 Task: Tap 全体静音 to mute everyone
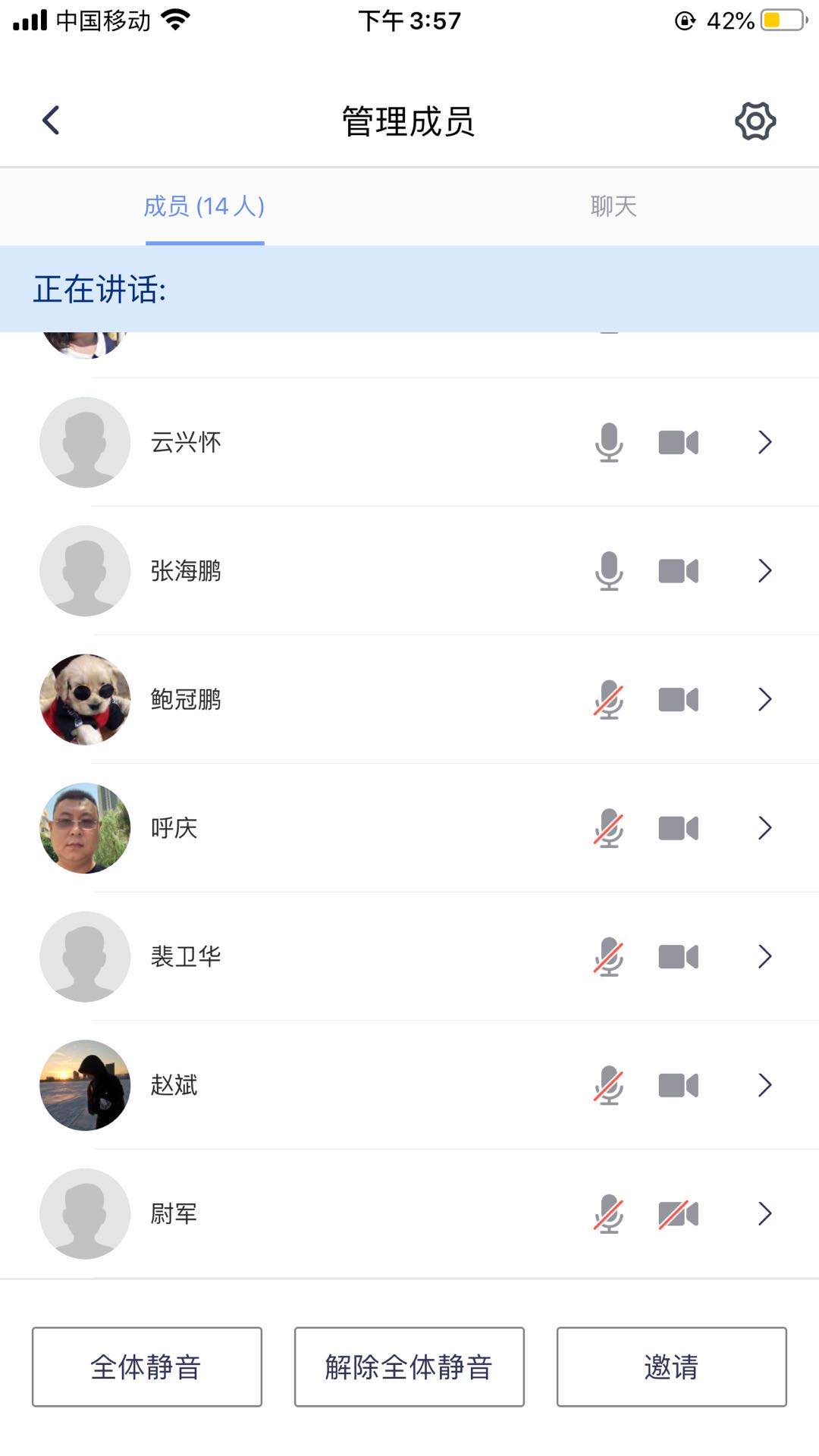[146, 1367]
